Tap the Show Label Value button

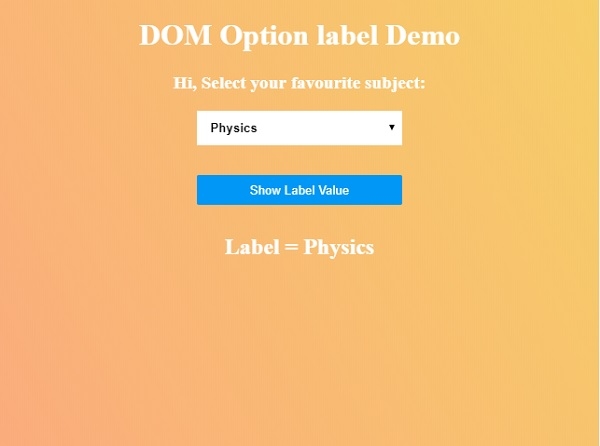coord(299,190)
